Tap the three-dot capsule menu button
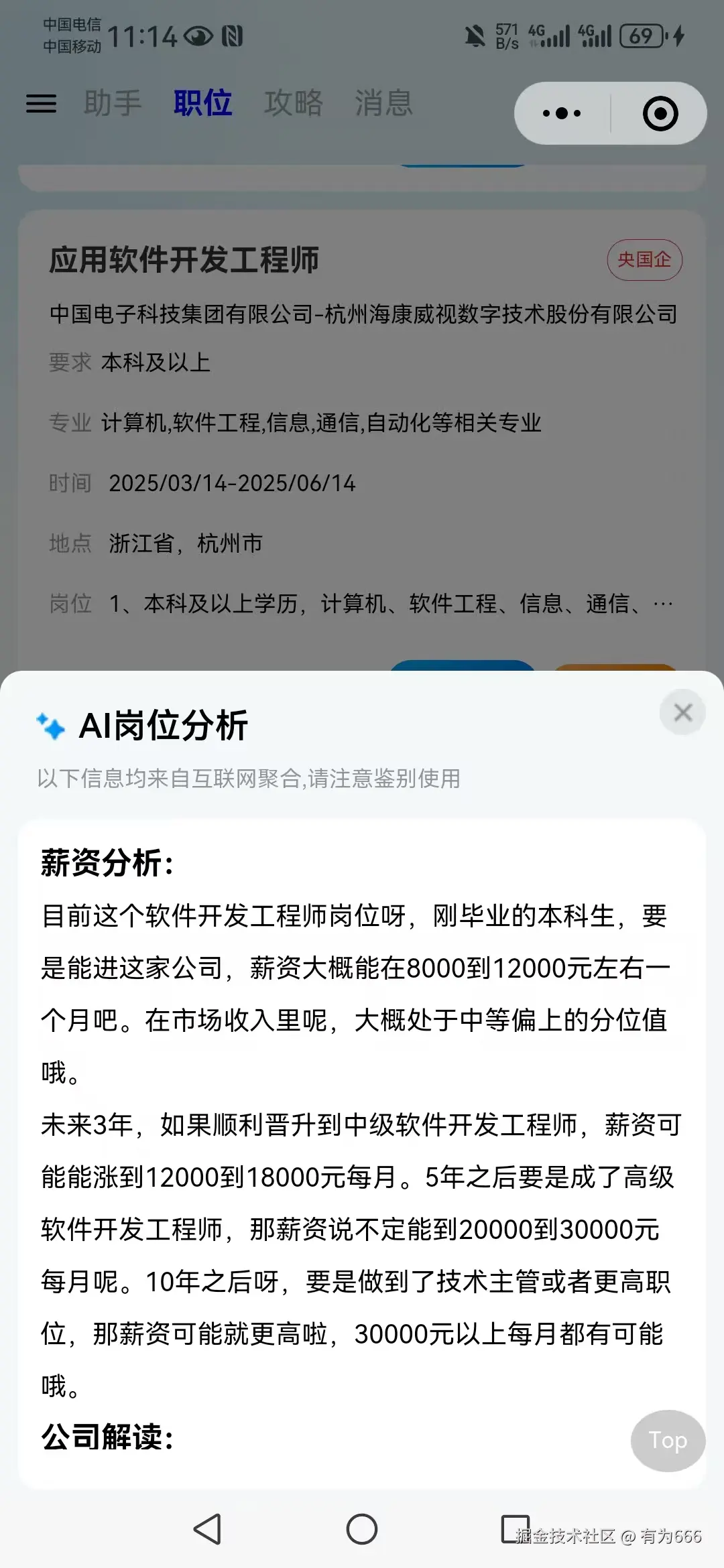The image size is (724, 1568). pos(560,113)
